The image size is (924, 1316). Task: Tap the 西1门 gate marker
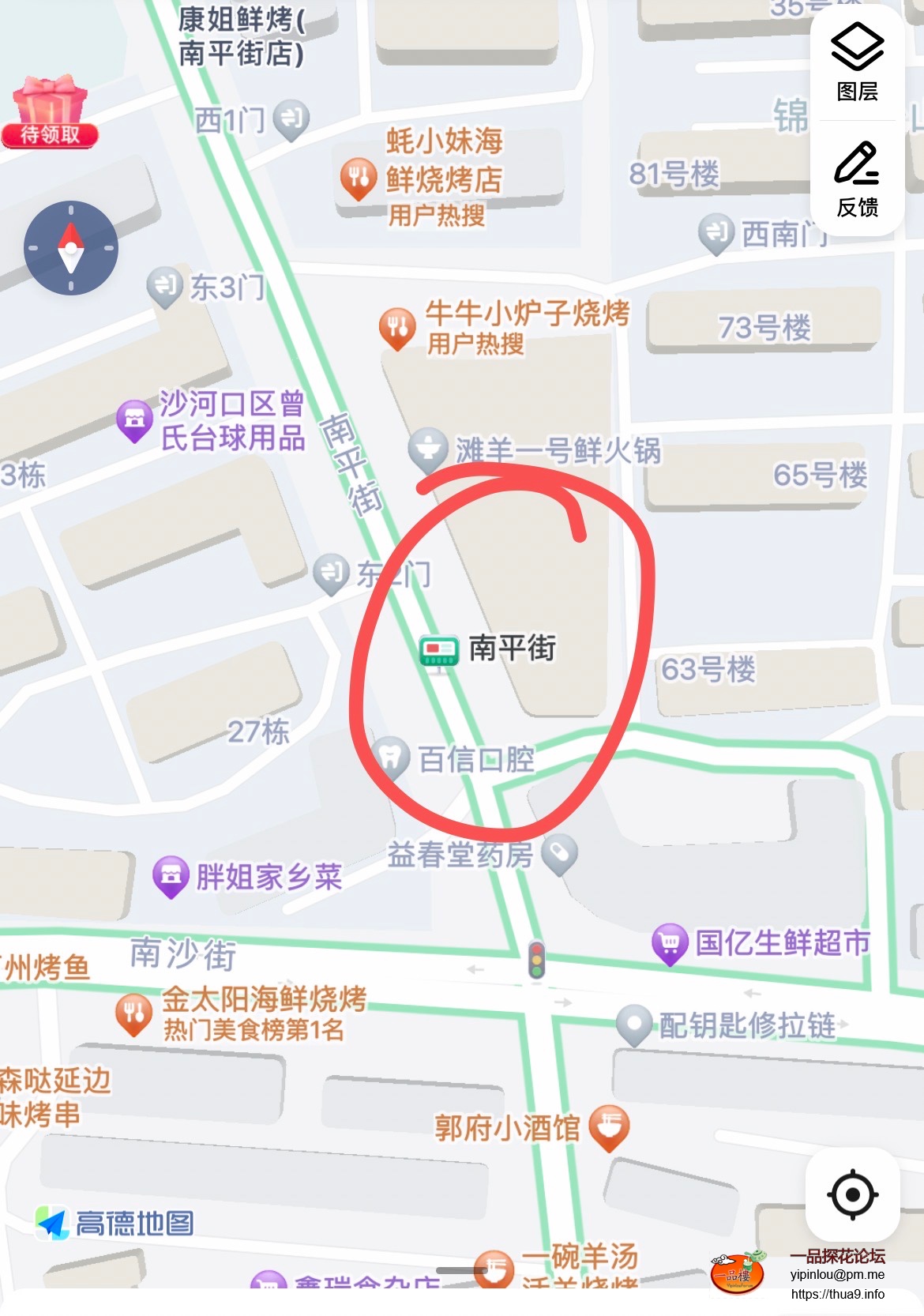point(291,119)
